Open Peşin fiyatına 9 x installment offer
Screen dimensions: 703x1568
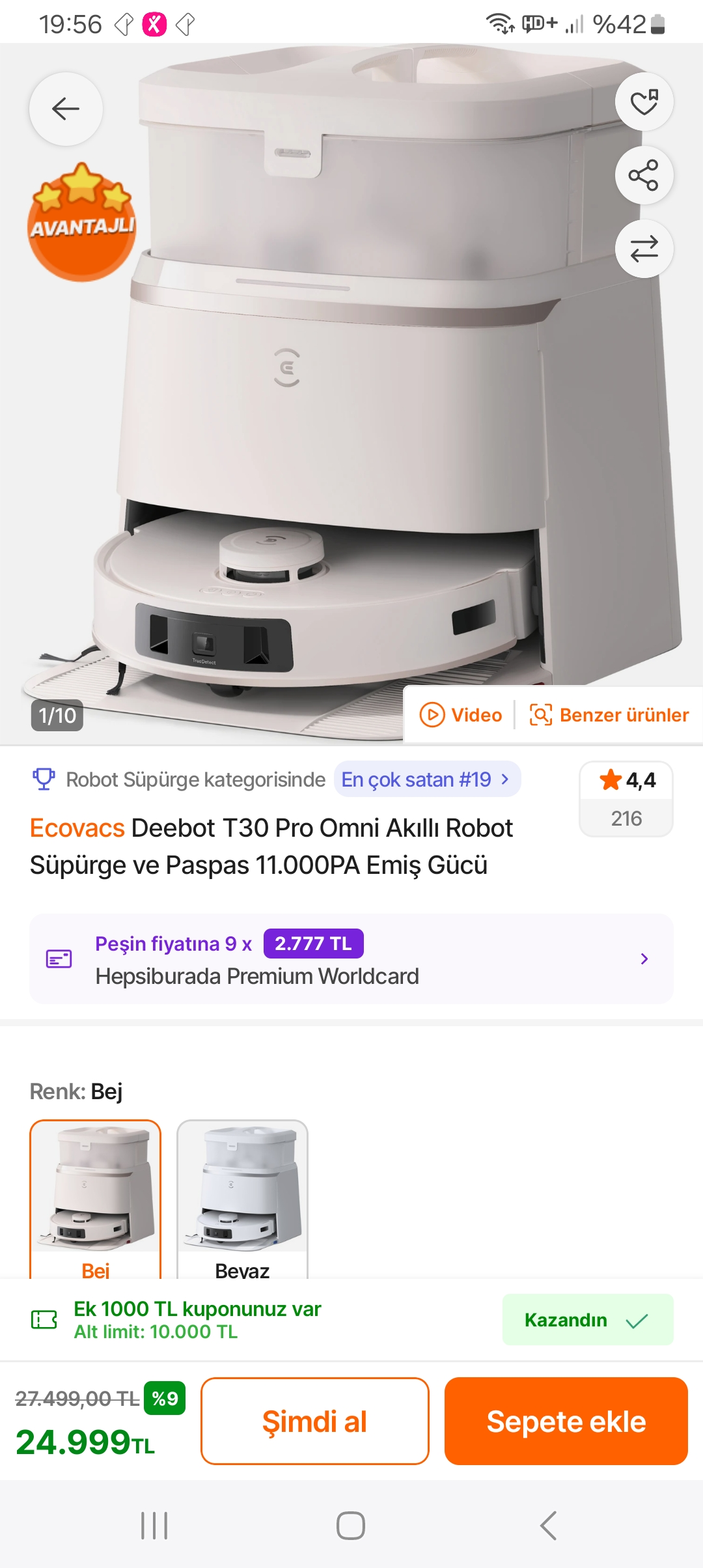pyautogui.click(x=351, y=959)
